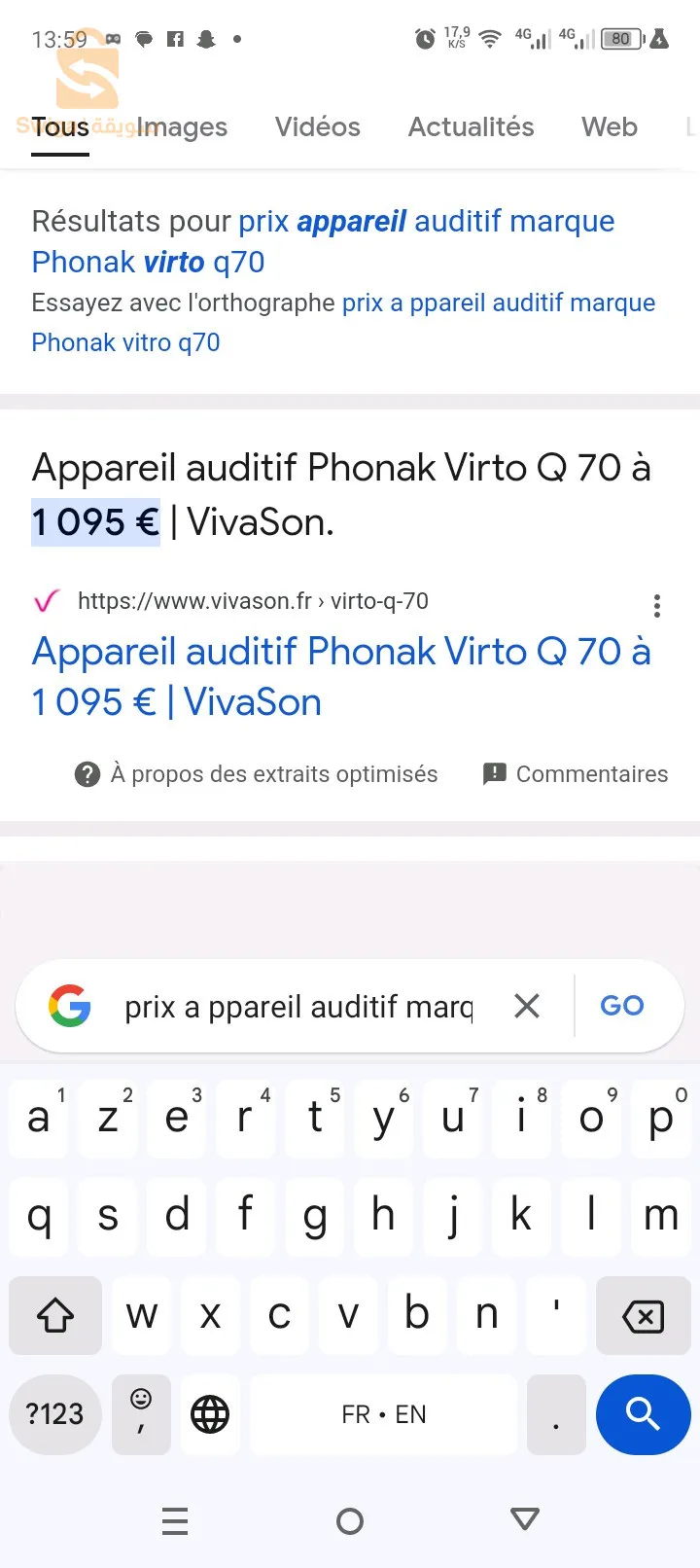The height and width of the screenshot is (1568, 700).
Task: Click the Google G logo in search bar
Action: tap(69, 1006)
